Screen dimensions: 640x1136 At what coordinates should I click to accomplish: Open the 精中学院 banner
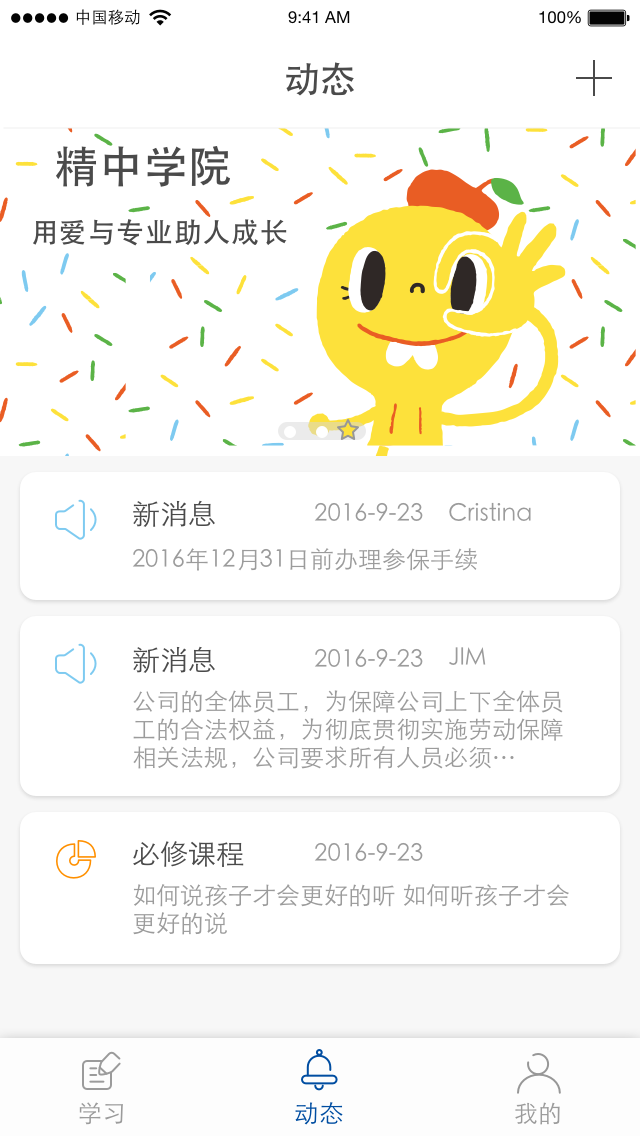point(320,290)
